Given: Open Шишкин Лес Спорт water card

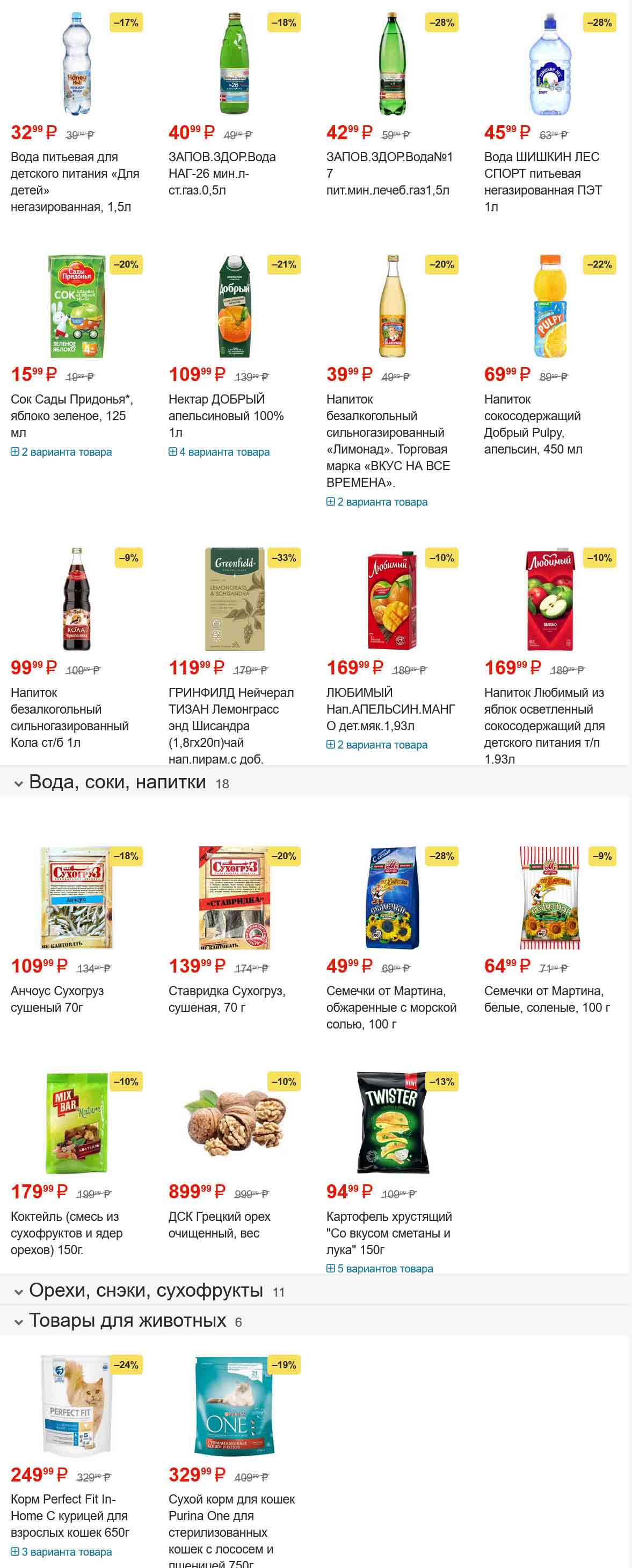Looking at the screenshot, I should [549, 64].
